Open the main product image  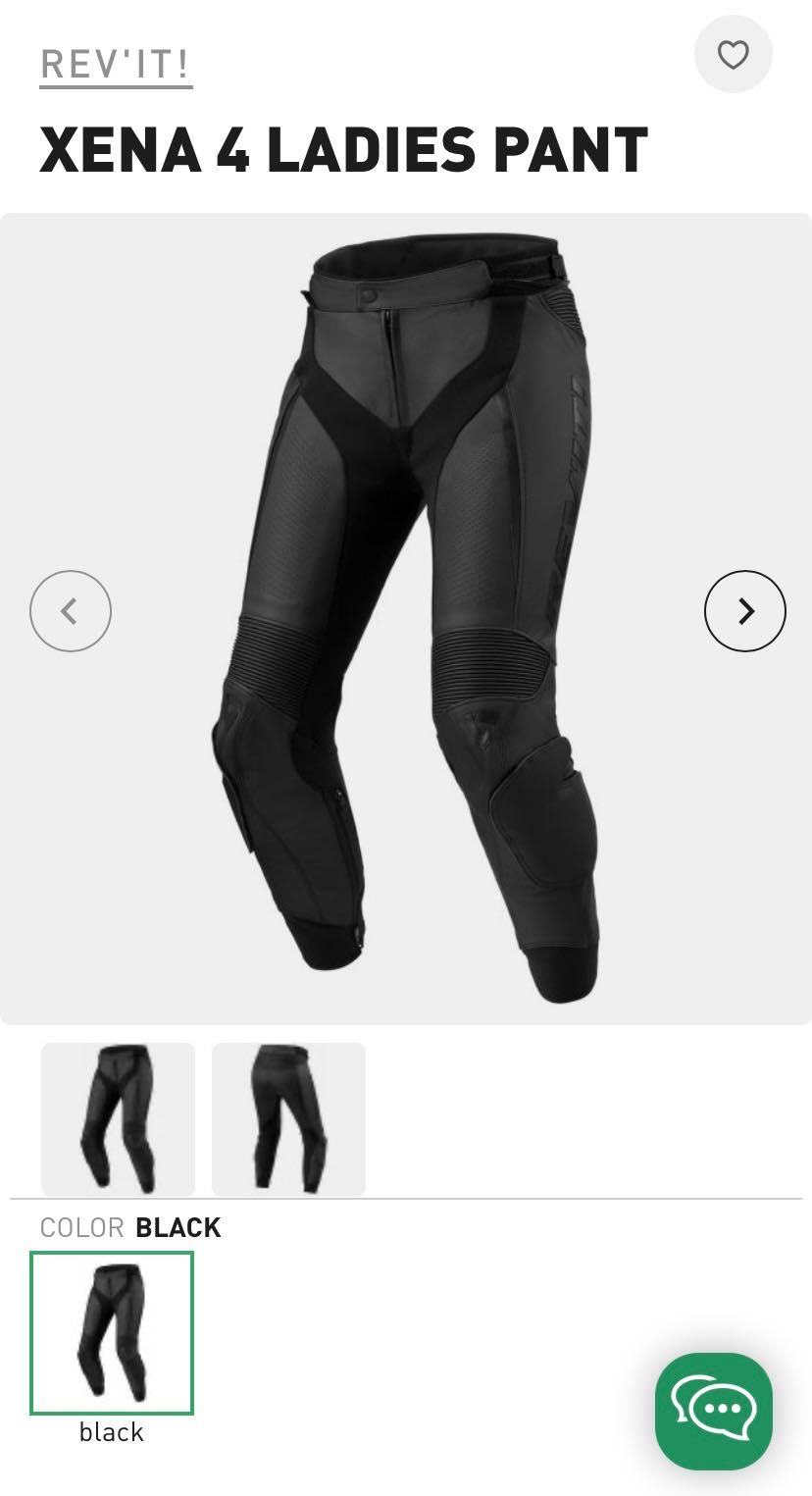(x=406, y=618)
